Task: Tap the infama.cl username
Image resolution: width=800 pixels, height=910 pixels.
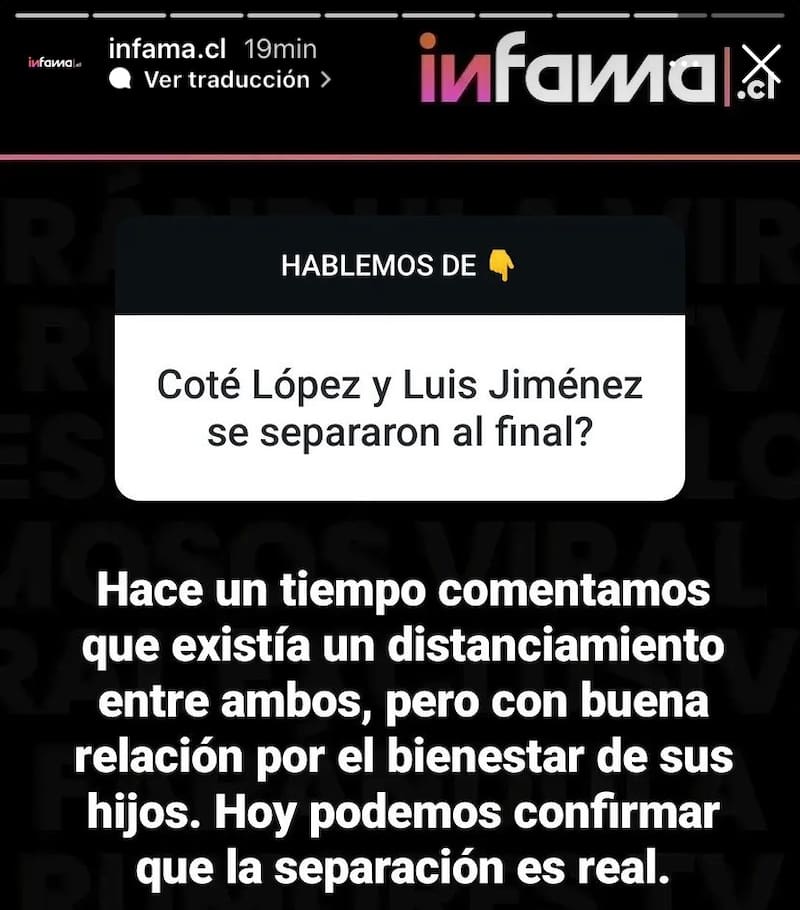Action: pyautogui.click(x=168, y=48)
